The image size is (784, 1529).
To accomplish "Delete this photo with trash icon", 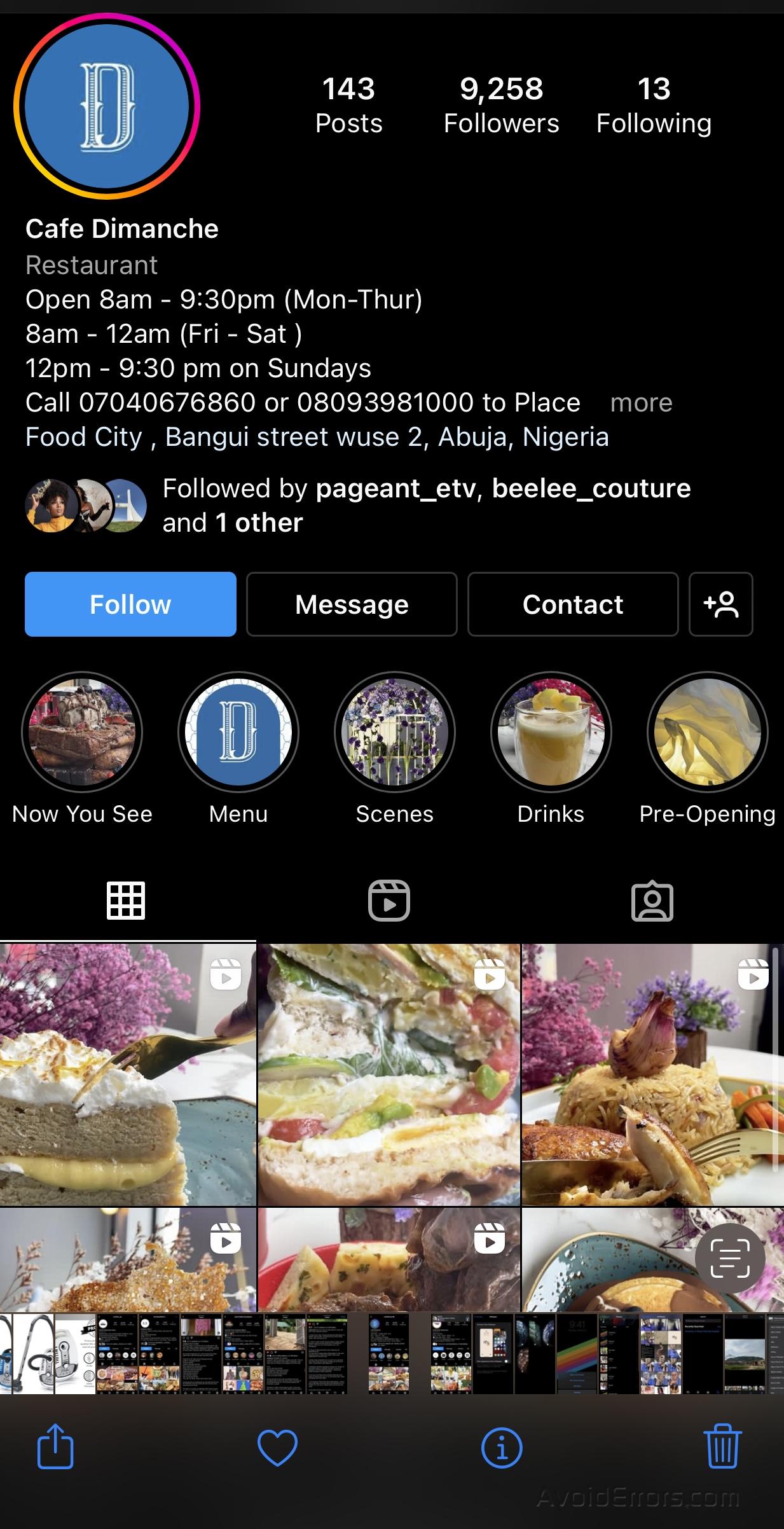I will [x=722, y=1446].
